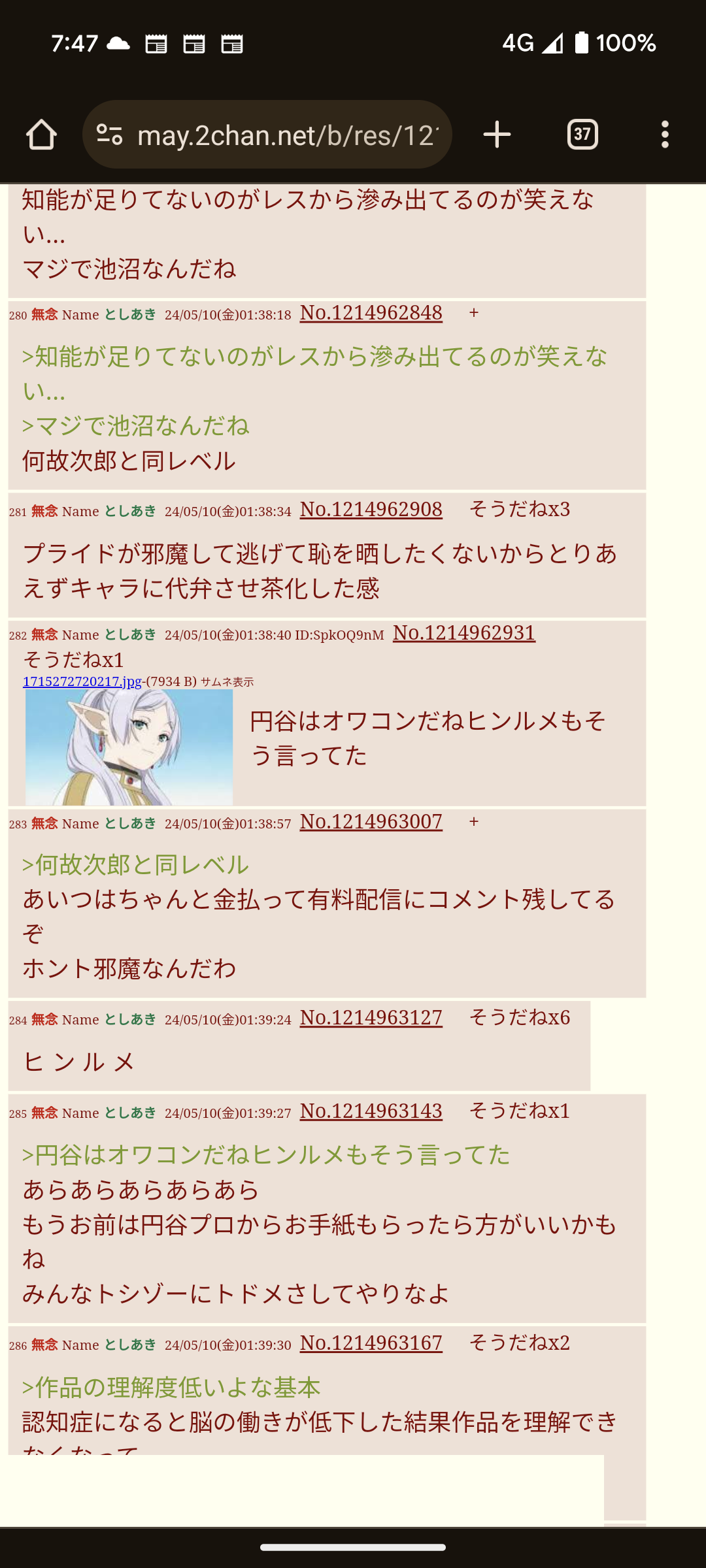
Task: Tap そうだねx6 on post 284
Action: click(520, 1017)
